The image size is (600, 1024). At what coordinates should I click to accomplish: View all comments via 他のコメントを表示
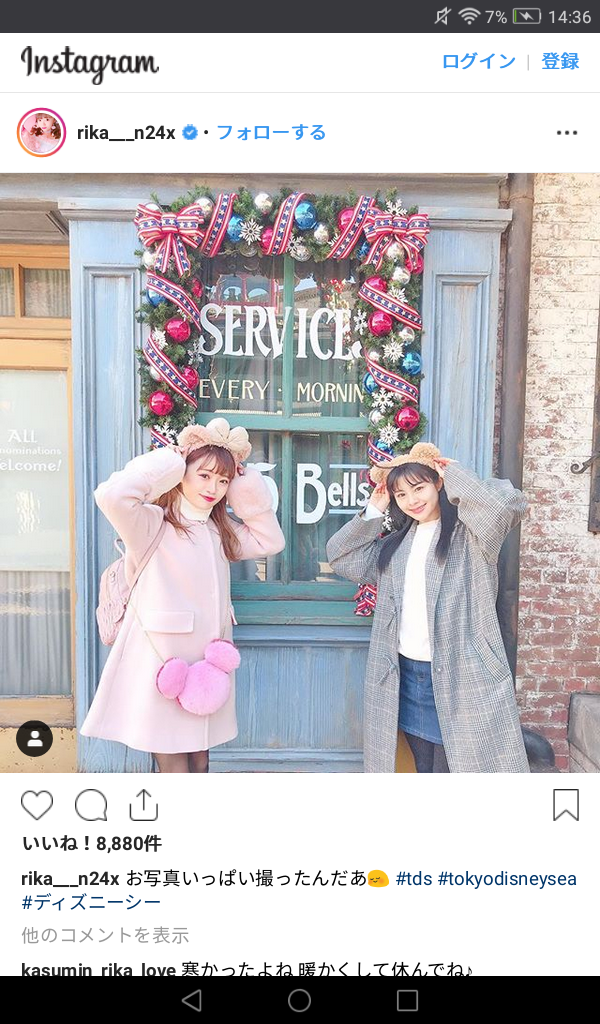click(105, 936)
